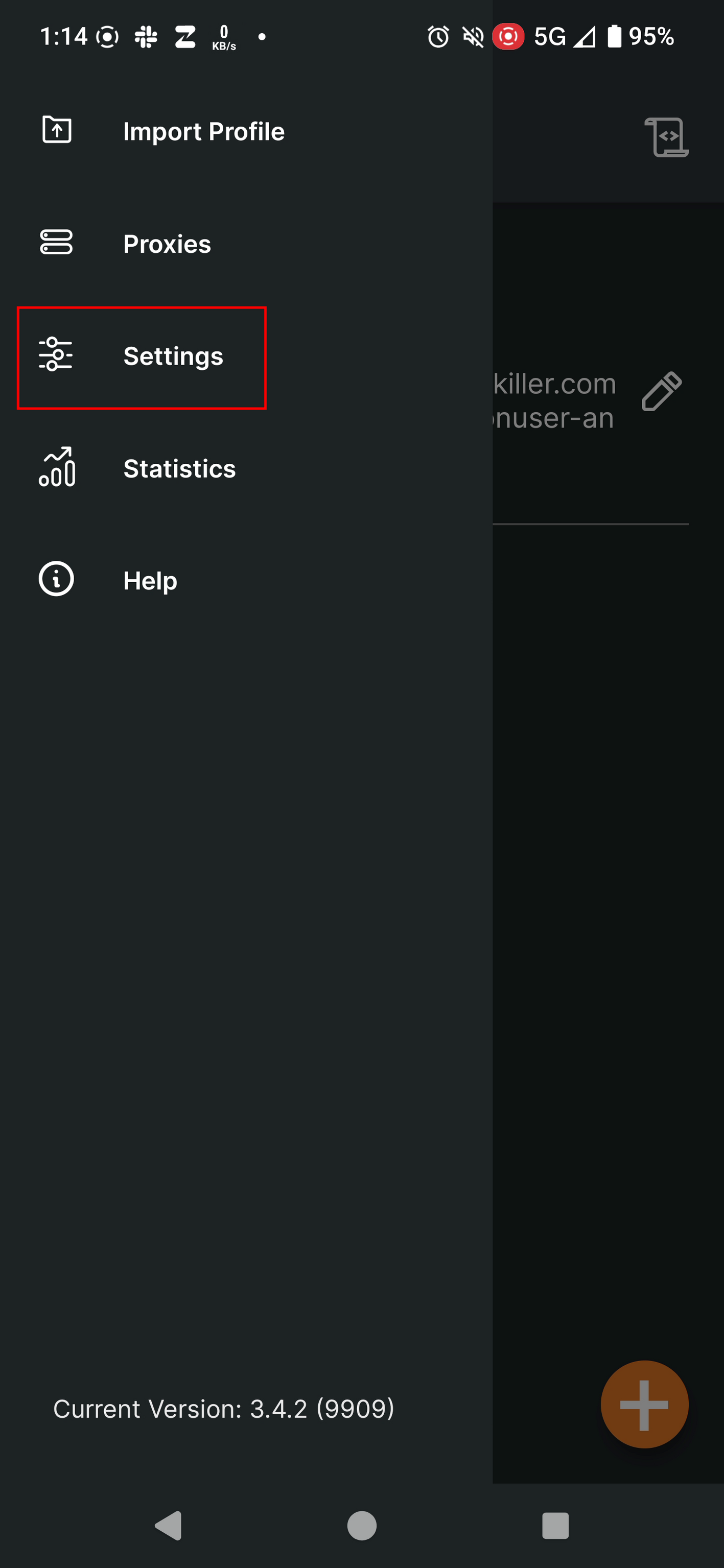The width and height of the screenshot is (724, 1568).
Task: Add a new profile with plus button
Action: [x=644, y=1404]
